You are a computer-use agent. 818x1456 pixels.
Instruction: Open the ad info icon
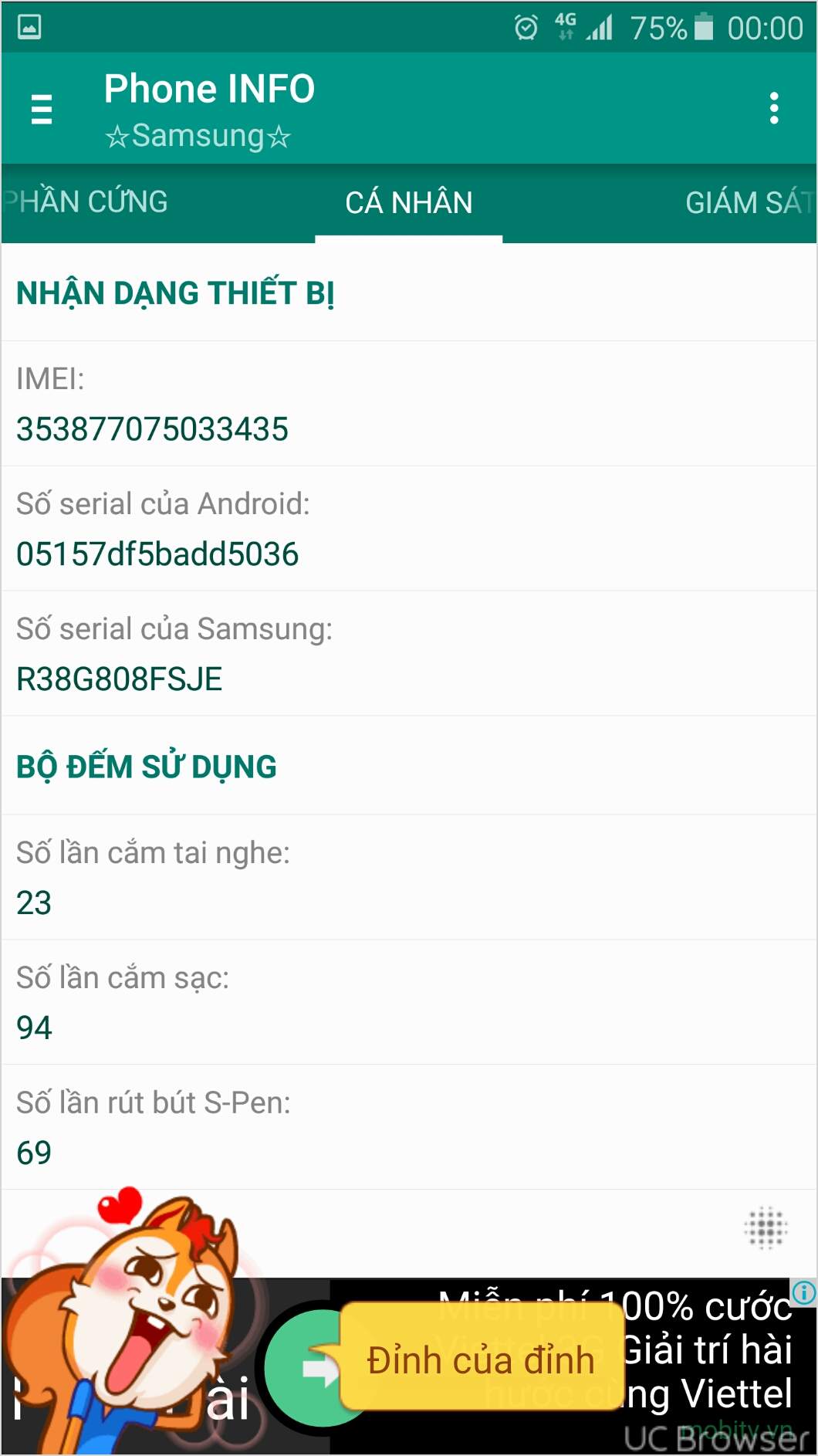coord(803,1292)
